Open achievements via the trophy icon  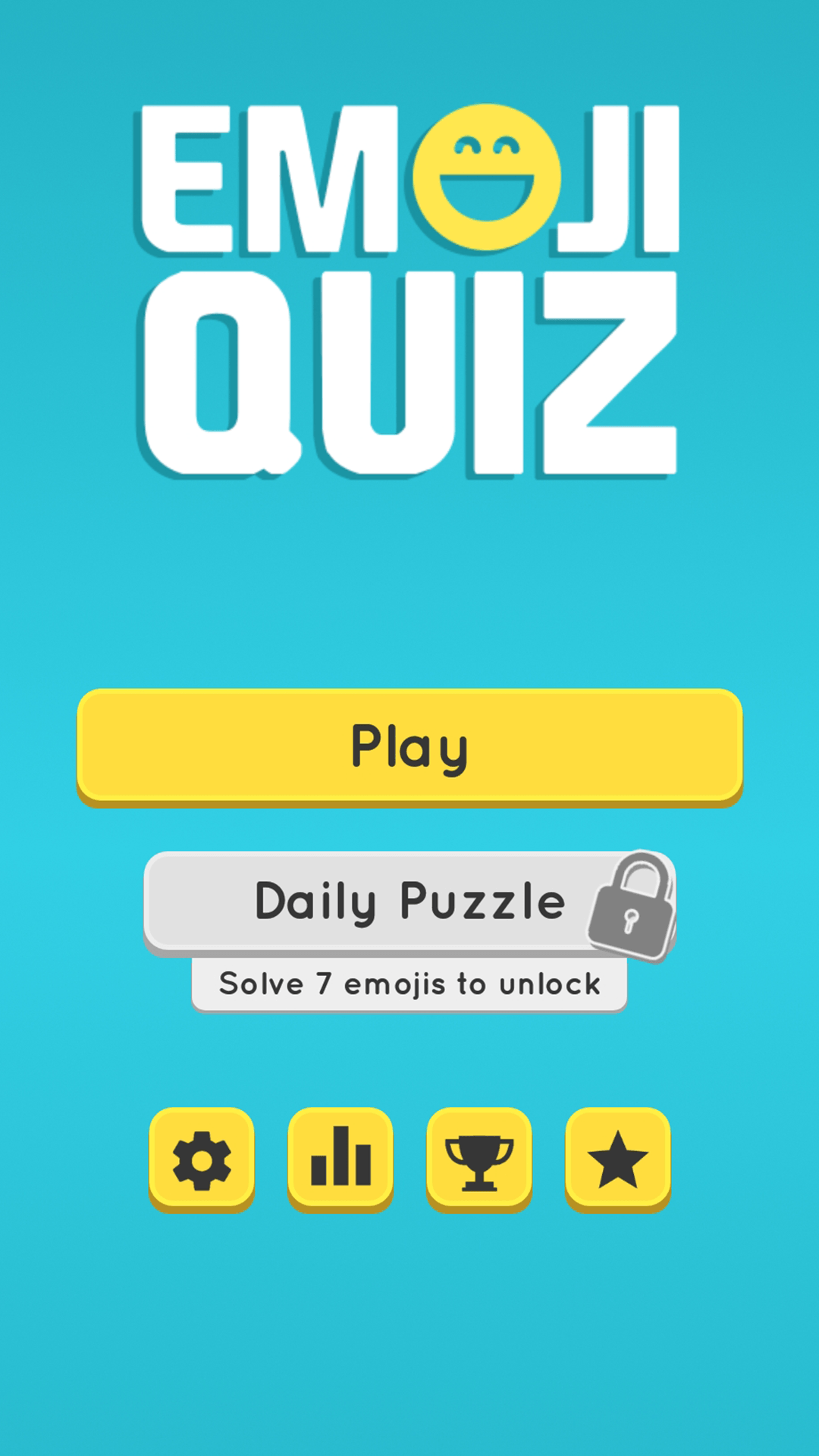tap(479, 1158)
